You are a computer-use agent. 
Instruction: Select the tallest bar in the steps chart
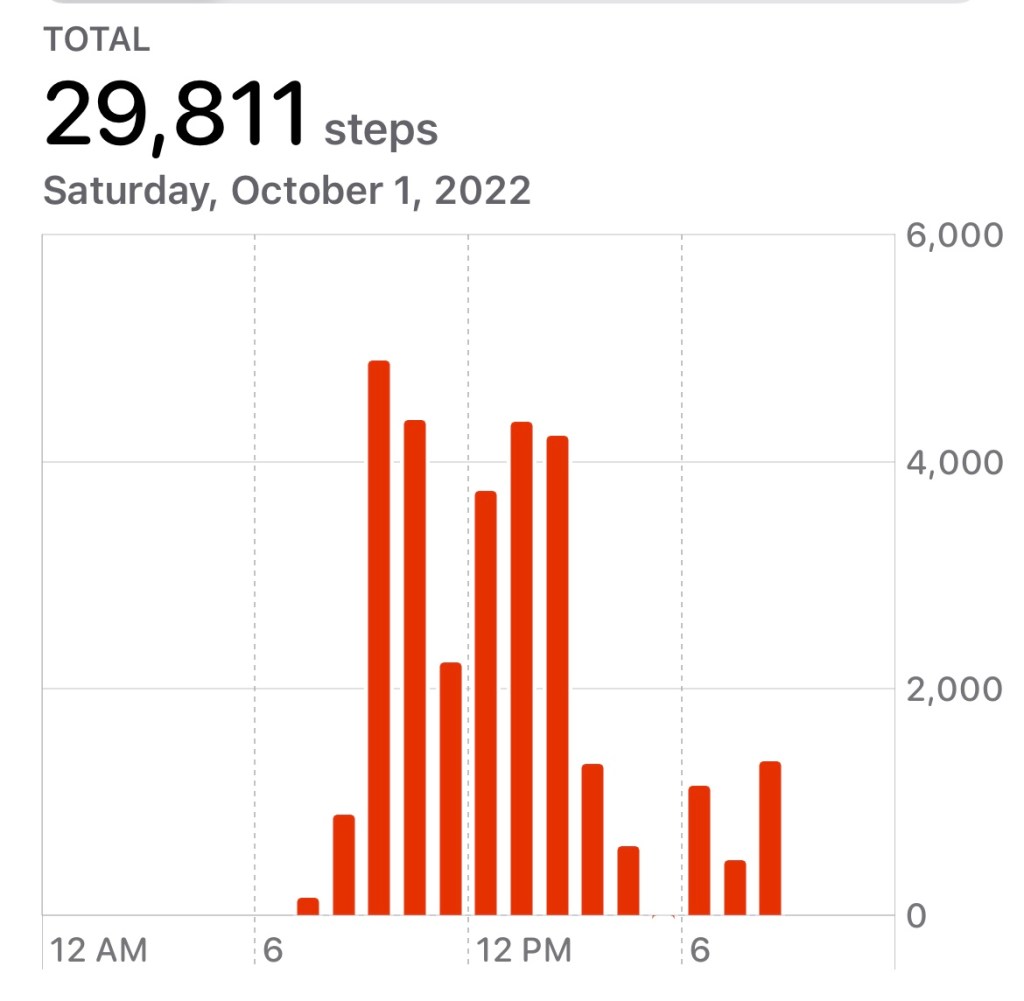pyautogui.click(x=379, y=638)
